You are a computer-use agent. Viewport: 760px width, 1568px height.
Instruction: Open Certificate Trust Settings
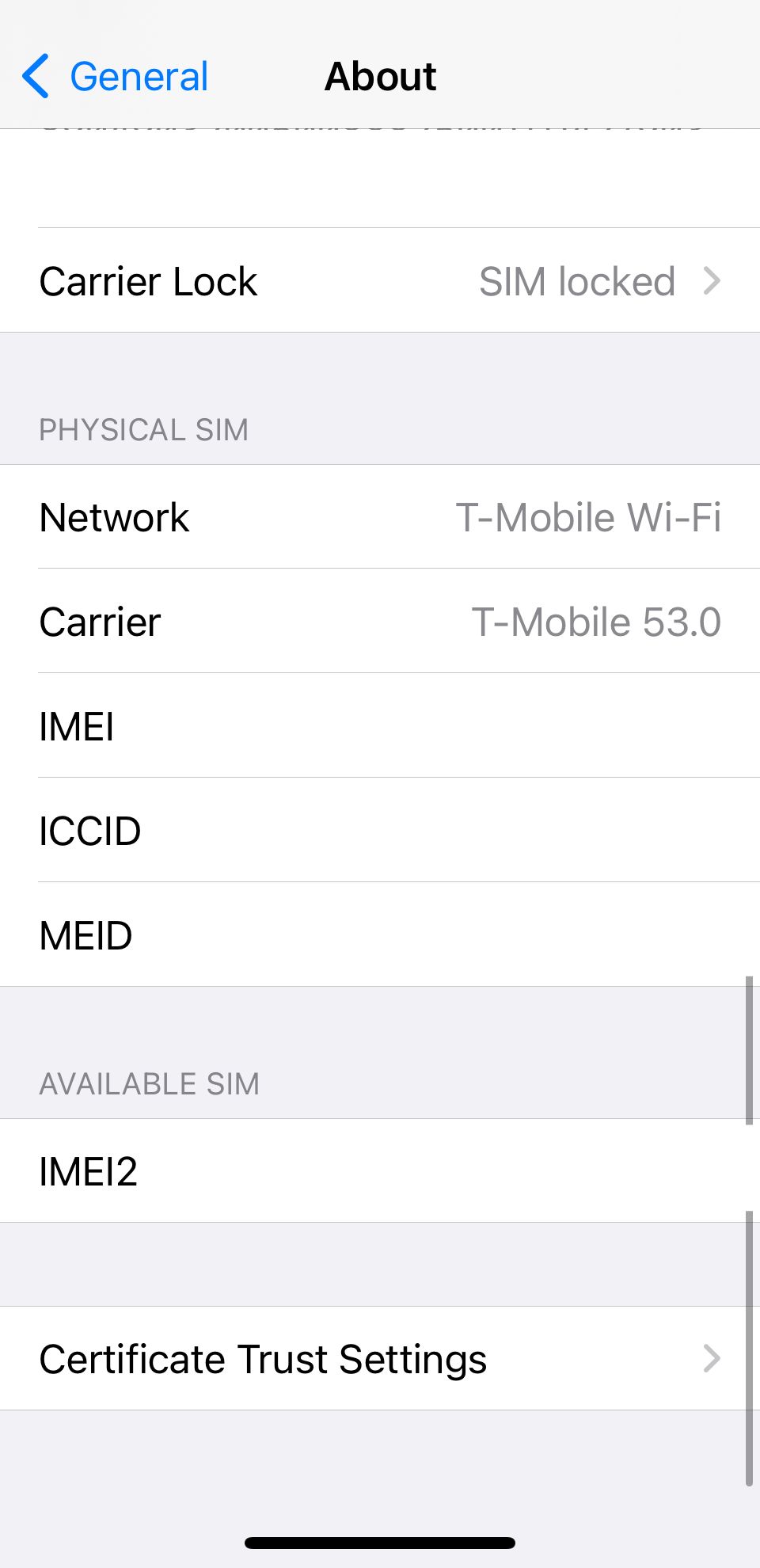coord(380,1359)
